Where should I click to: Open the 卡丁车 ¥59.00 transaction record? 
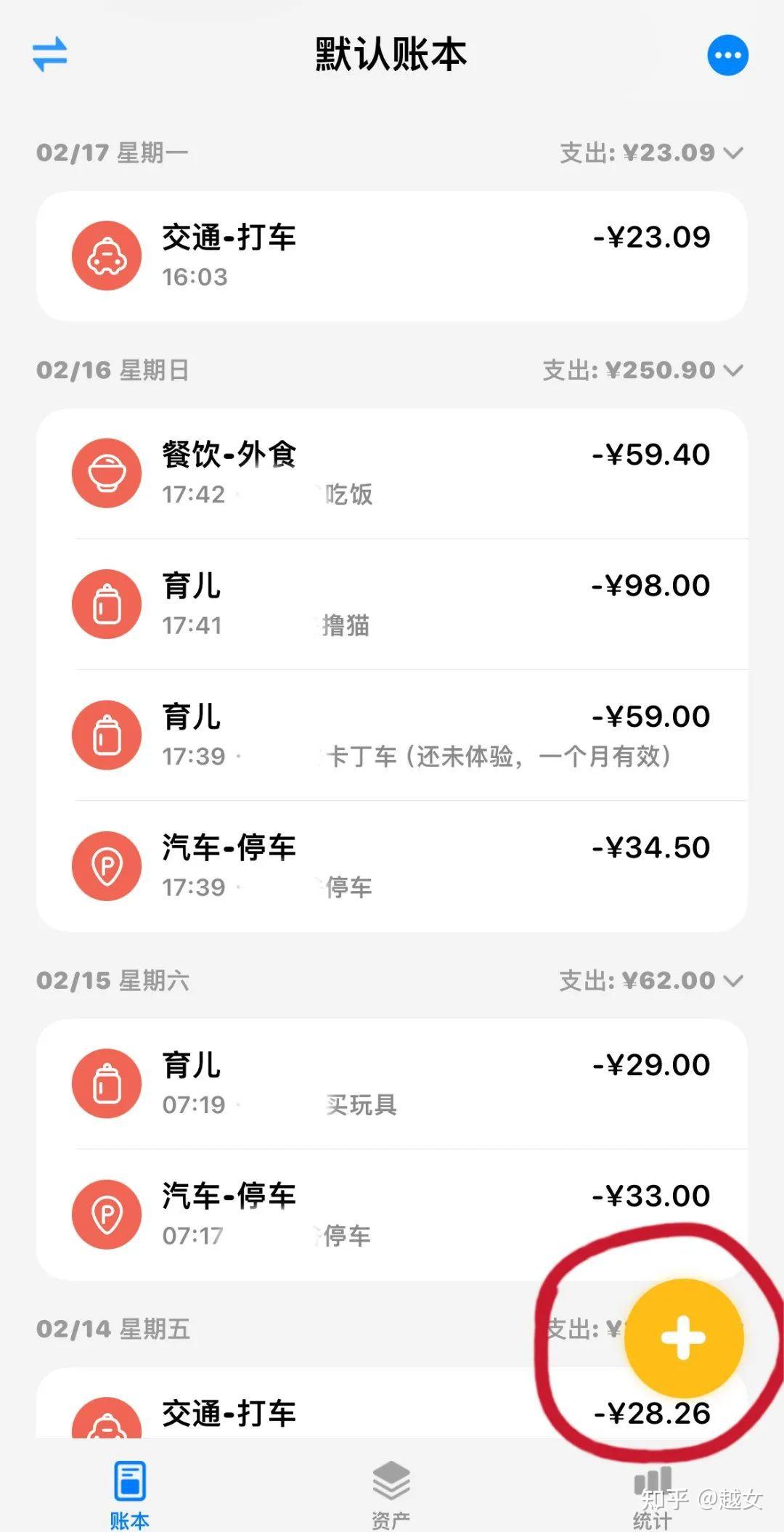(x=392, y=735)
